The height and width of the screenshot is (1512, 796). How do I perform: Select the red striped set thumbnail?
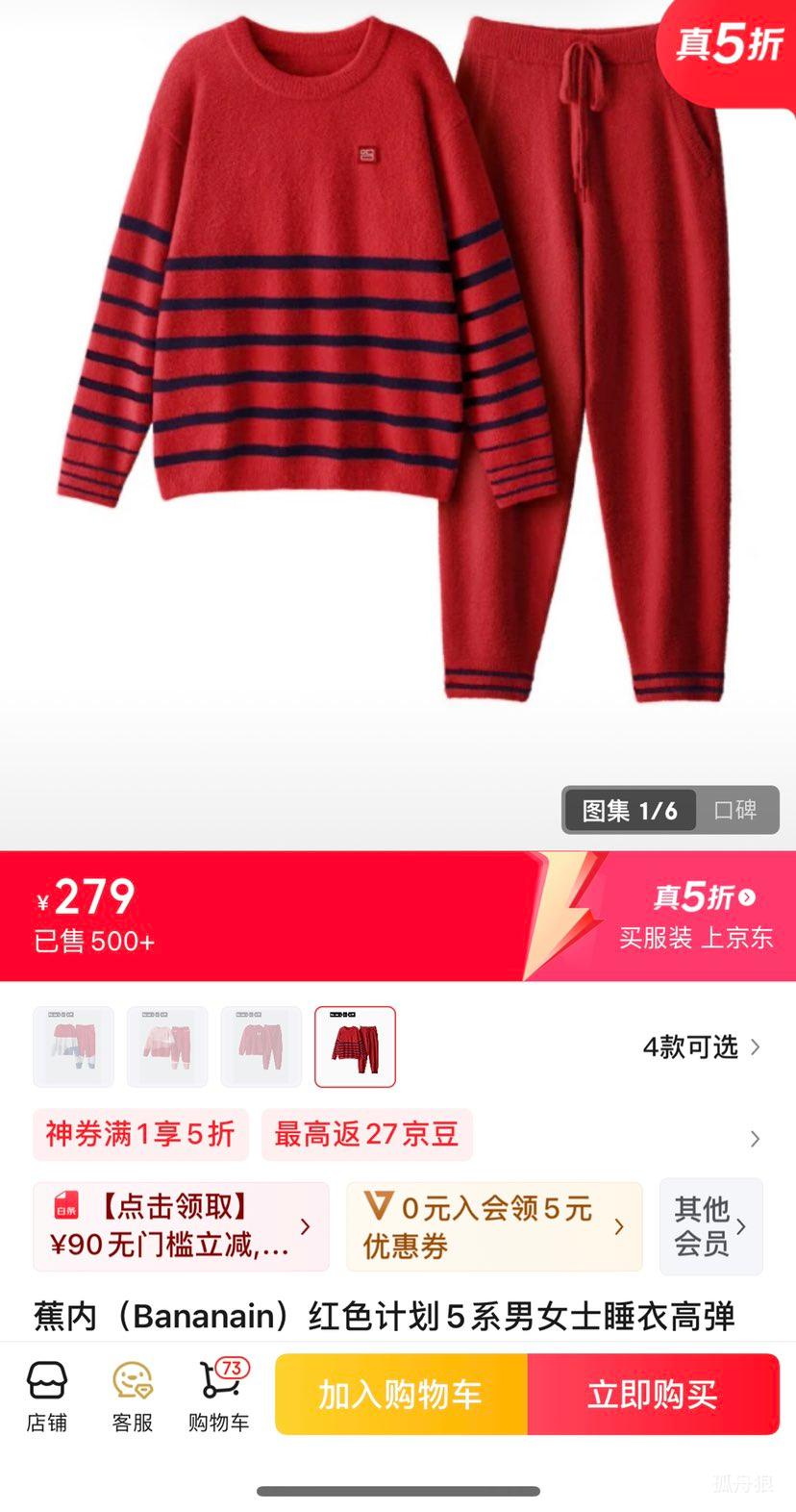pyautogui.click(x=355, y=1046)
